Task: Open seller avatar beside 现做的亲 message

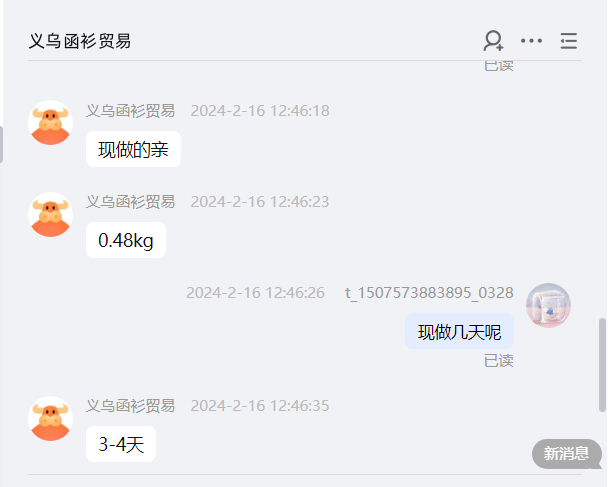Action: tap(50, 122)
